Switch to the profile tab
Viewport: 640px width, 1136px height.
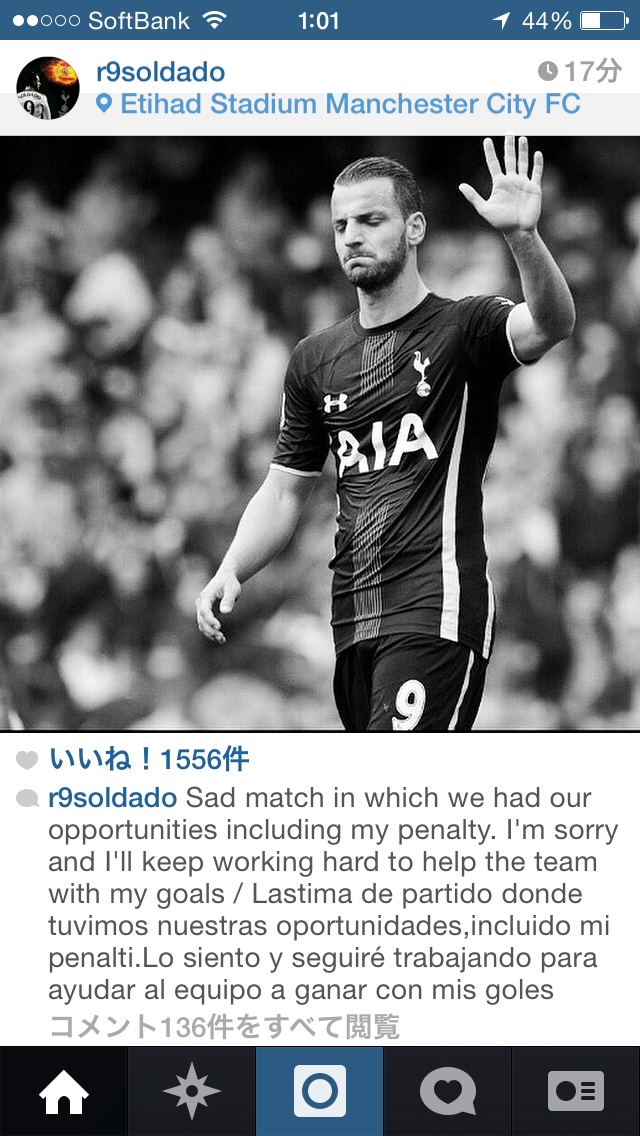575,1091
